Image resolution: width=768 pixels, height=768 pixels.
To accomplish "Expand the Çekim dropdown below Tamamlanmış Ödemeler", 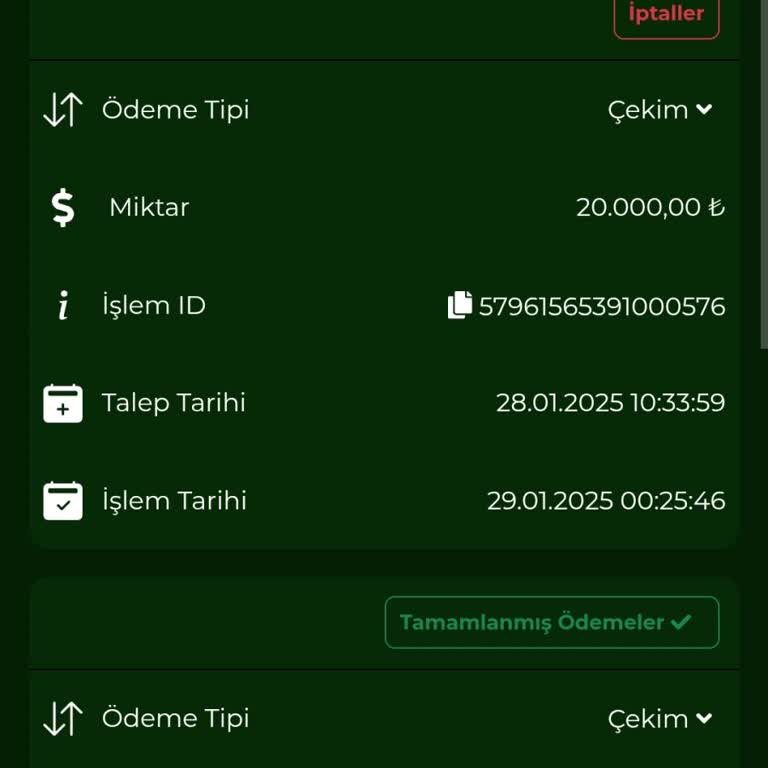I will click(x=660, y=719).
